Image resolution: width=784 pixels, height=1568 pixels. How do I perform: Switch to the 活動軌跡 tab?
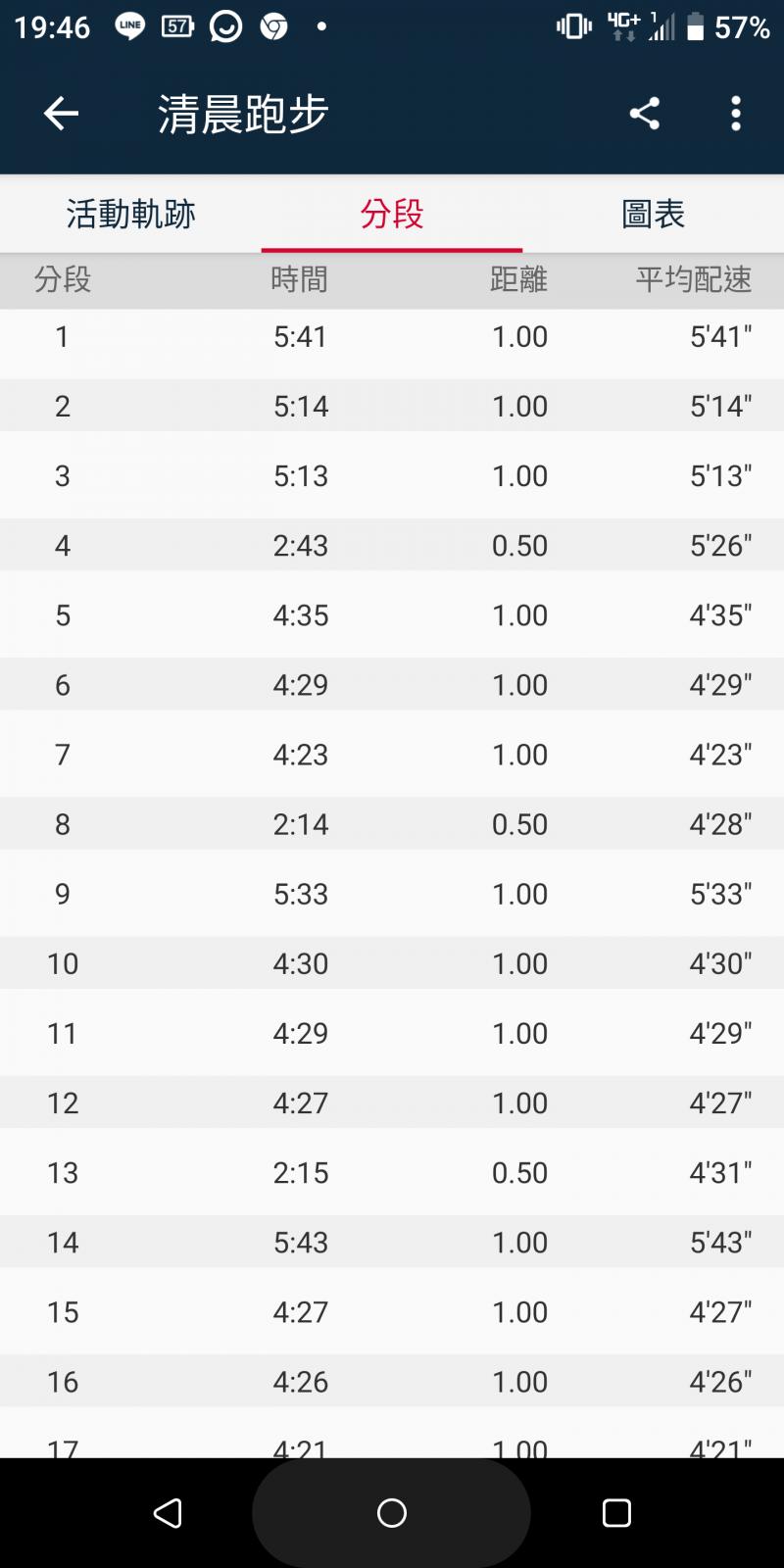click(130, 214)
